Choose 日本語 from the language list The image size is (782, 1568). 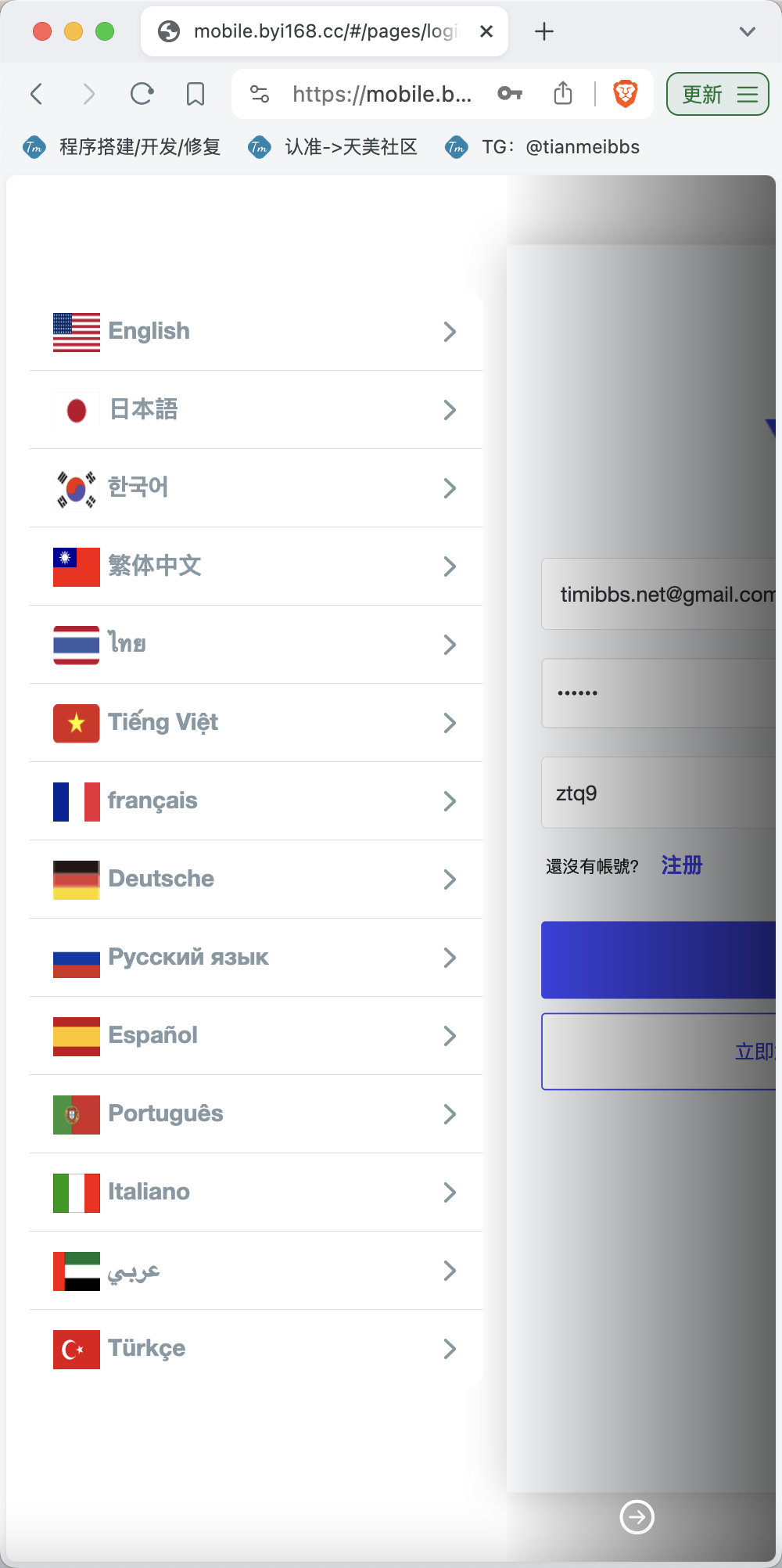tap(256, 410)
